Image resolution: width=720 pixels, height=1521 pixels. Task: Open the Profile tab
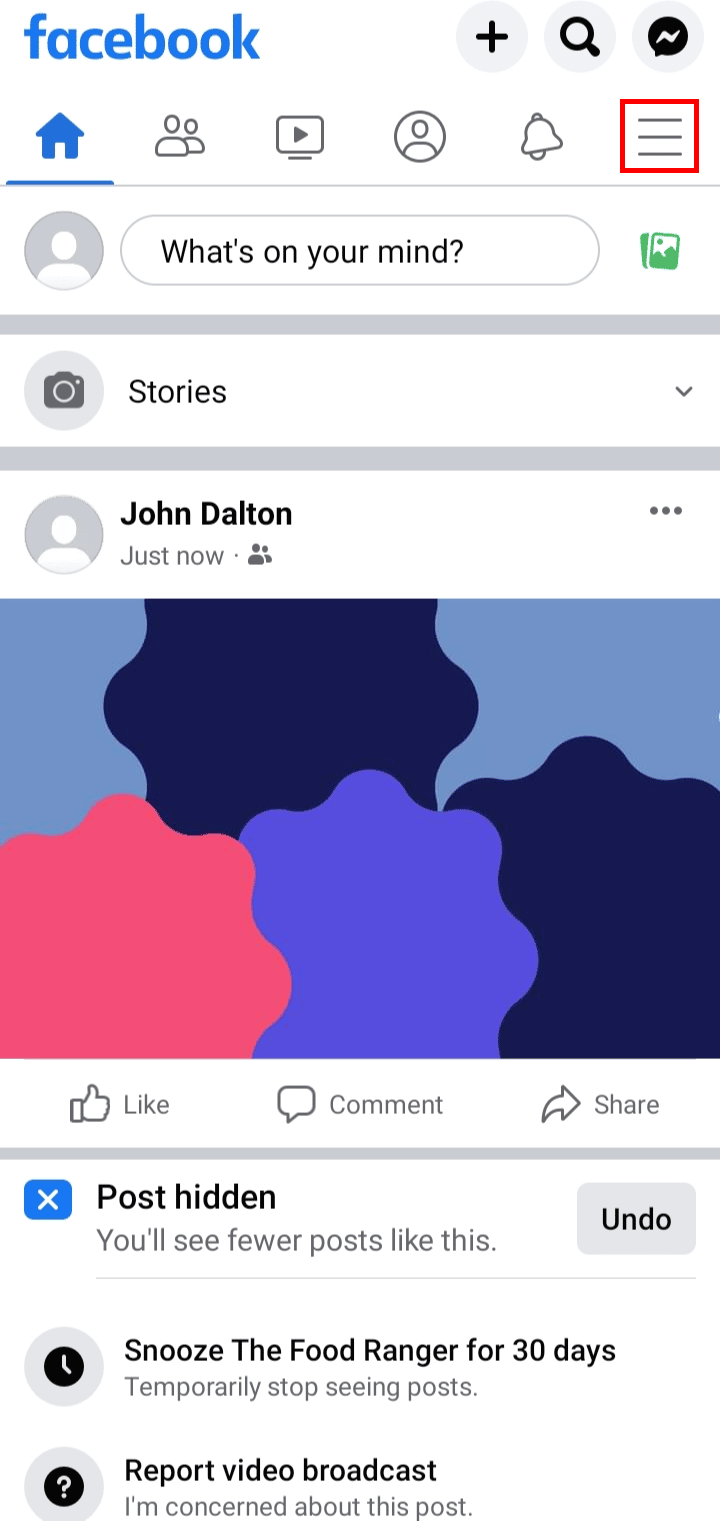(419, 137)
